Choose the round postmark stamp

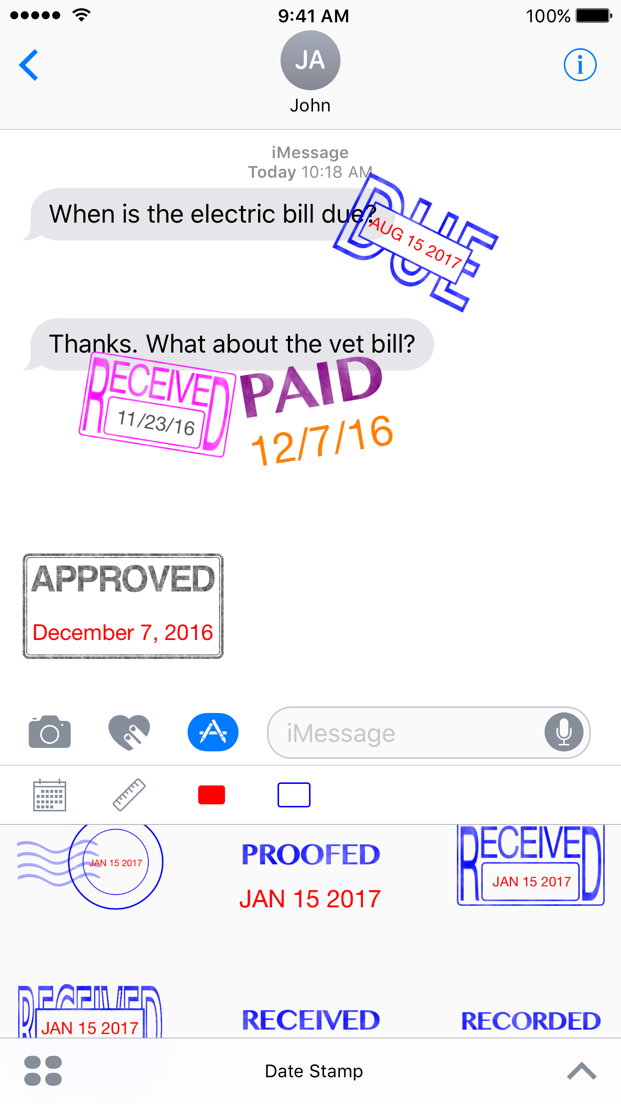(x=90, y=862)
